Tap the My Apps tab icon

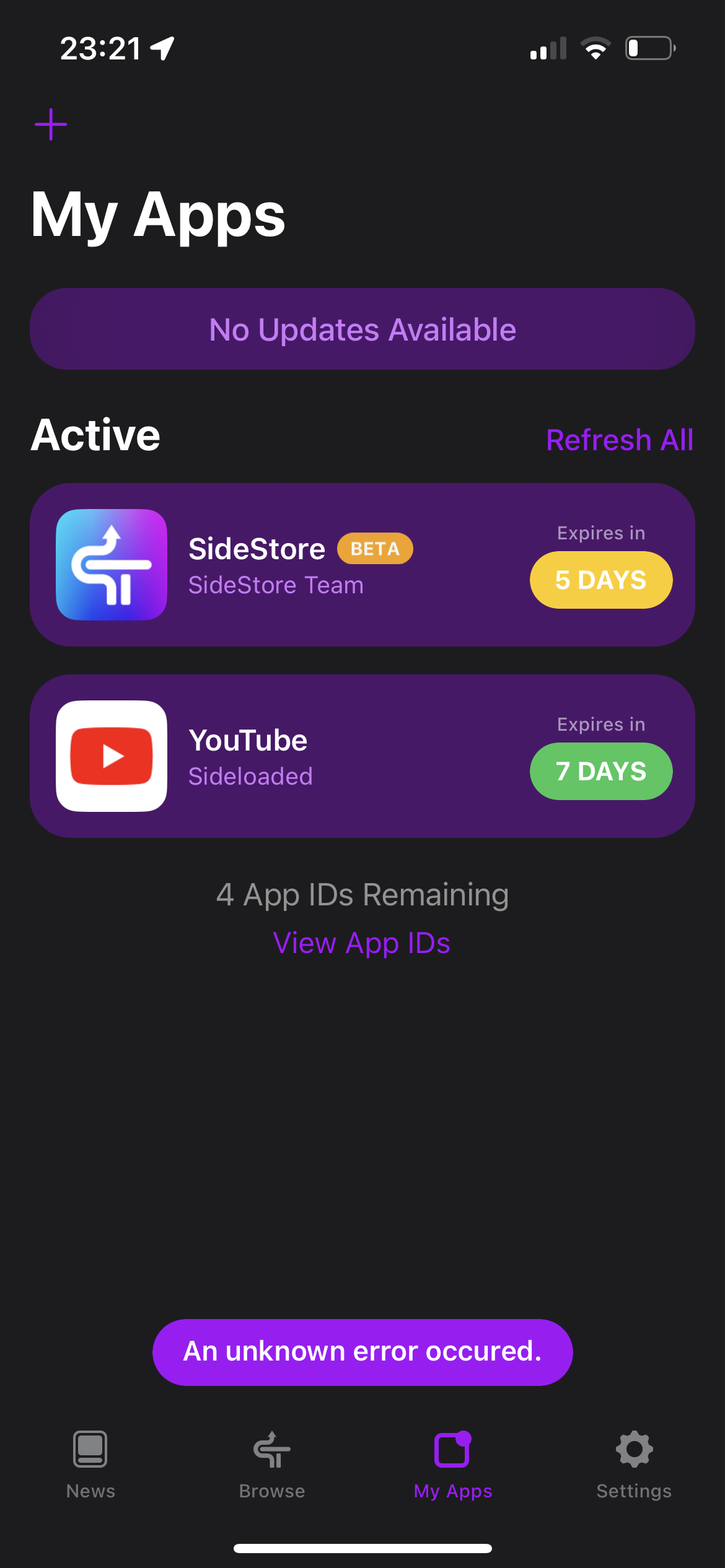(452, 1450)
